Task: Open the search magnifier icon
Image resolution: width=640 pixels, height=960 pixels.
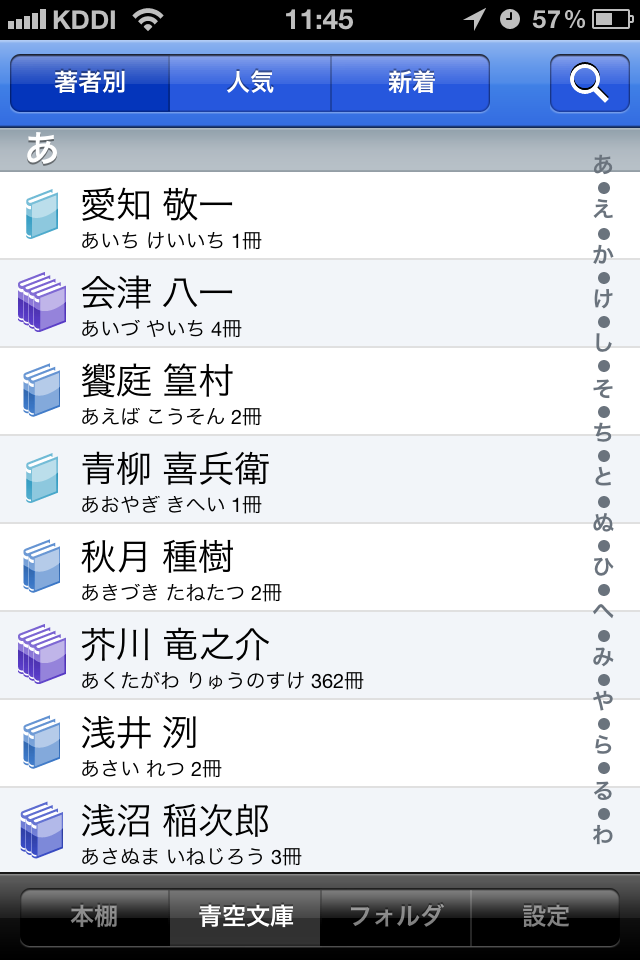Action: 589,83
